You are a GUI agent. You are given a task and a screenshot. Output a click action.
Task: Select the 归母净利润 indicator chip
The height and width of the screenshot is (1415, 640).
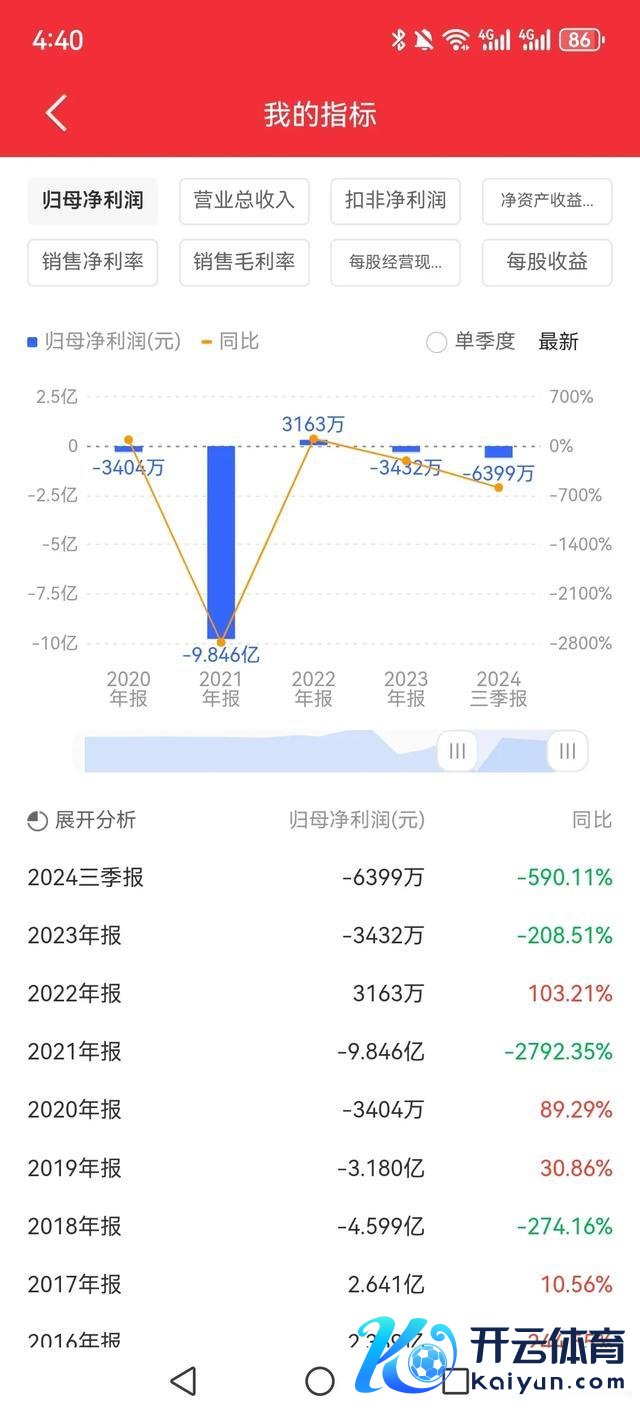click(92, 200)
